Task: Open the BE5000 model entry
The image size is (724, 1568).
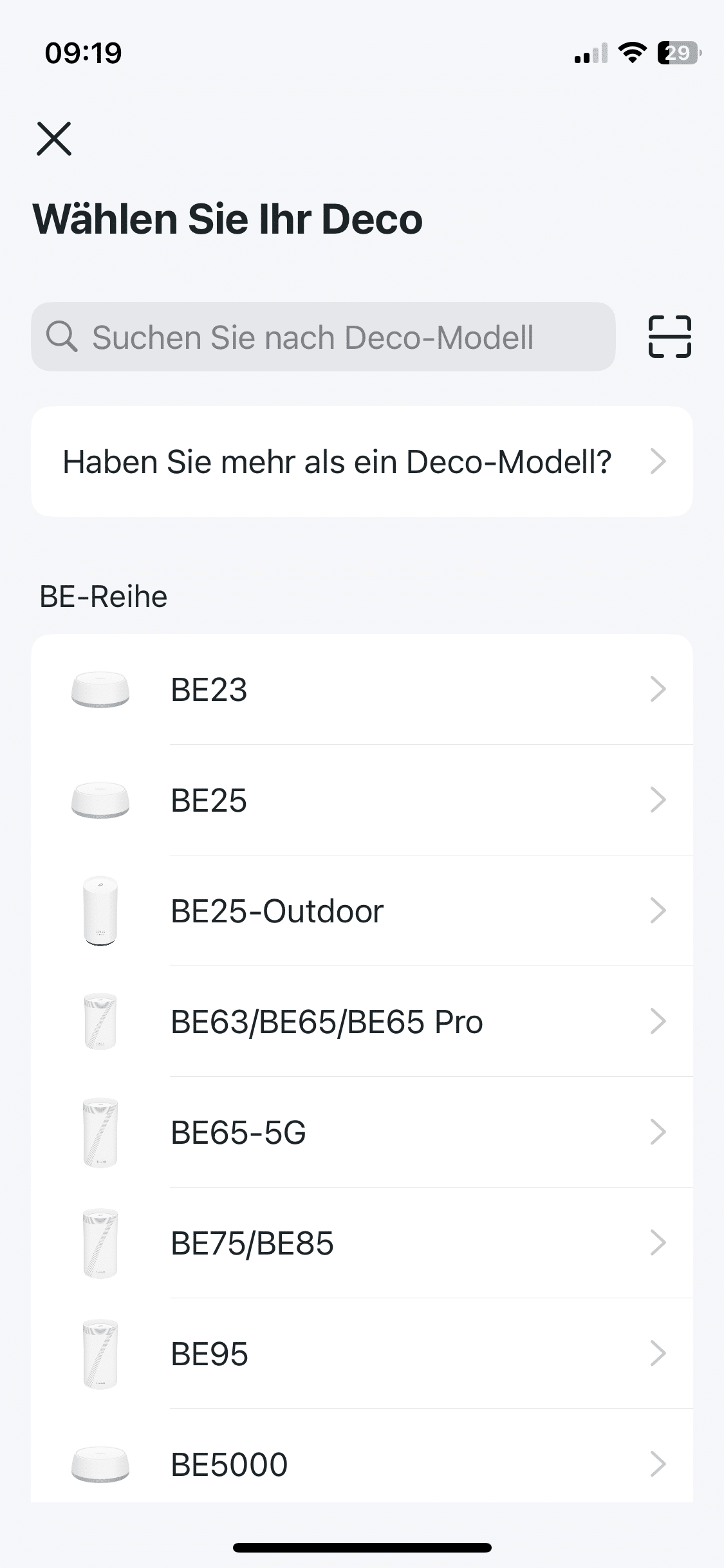Action: pos(362,1464)
